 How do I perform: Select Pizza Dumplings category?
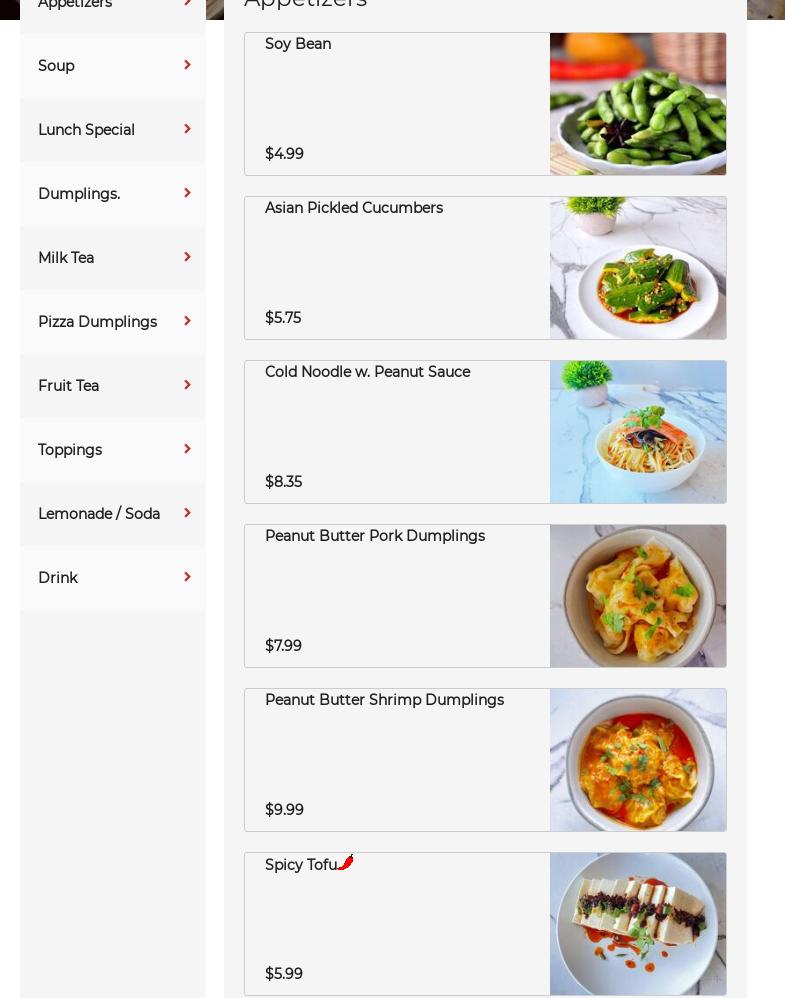pyautogui.click(x=112, y=322)
